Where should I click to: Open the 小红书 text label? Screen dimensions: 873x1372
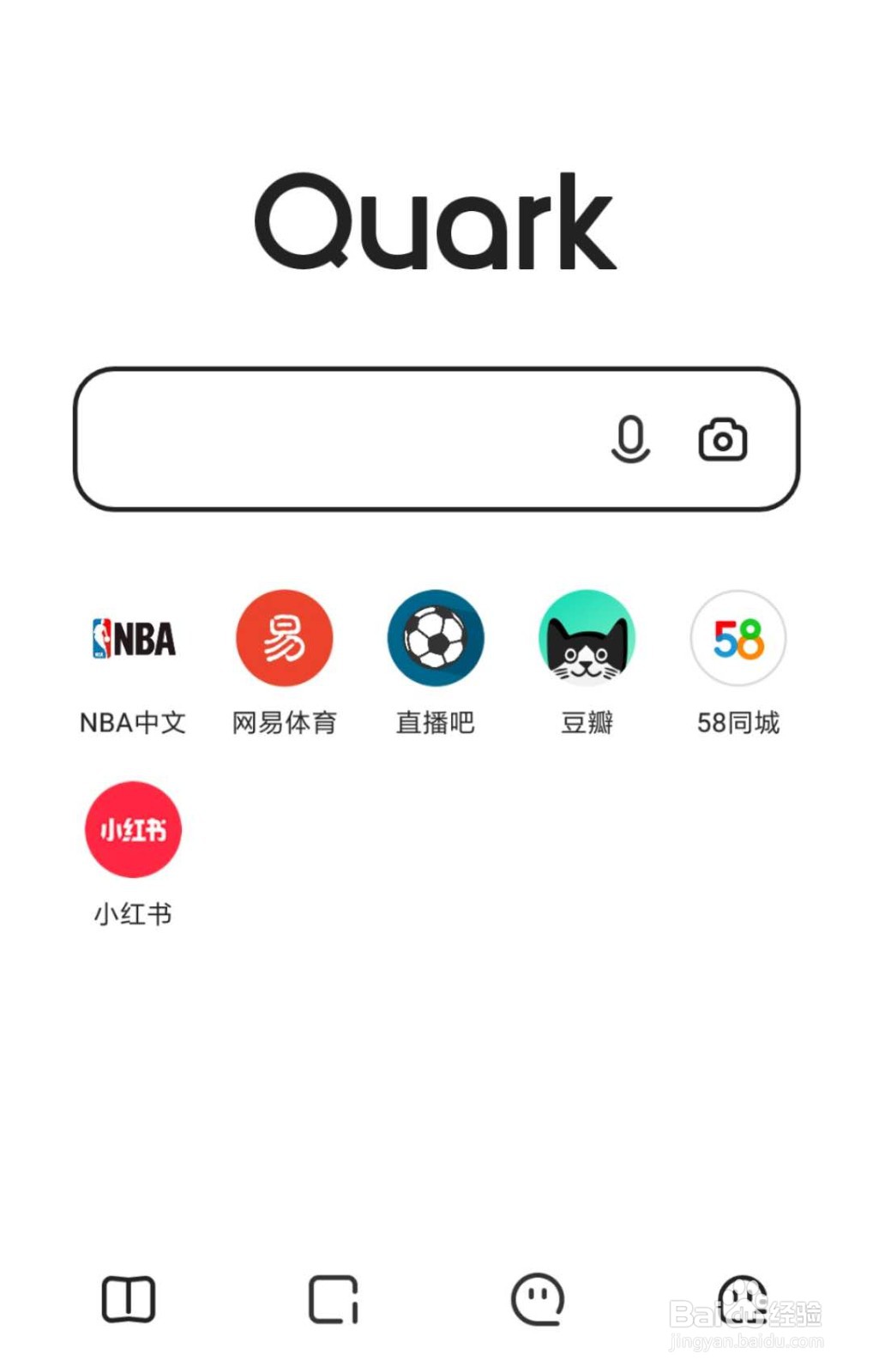click(131, 914)
